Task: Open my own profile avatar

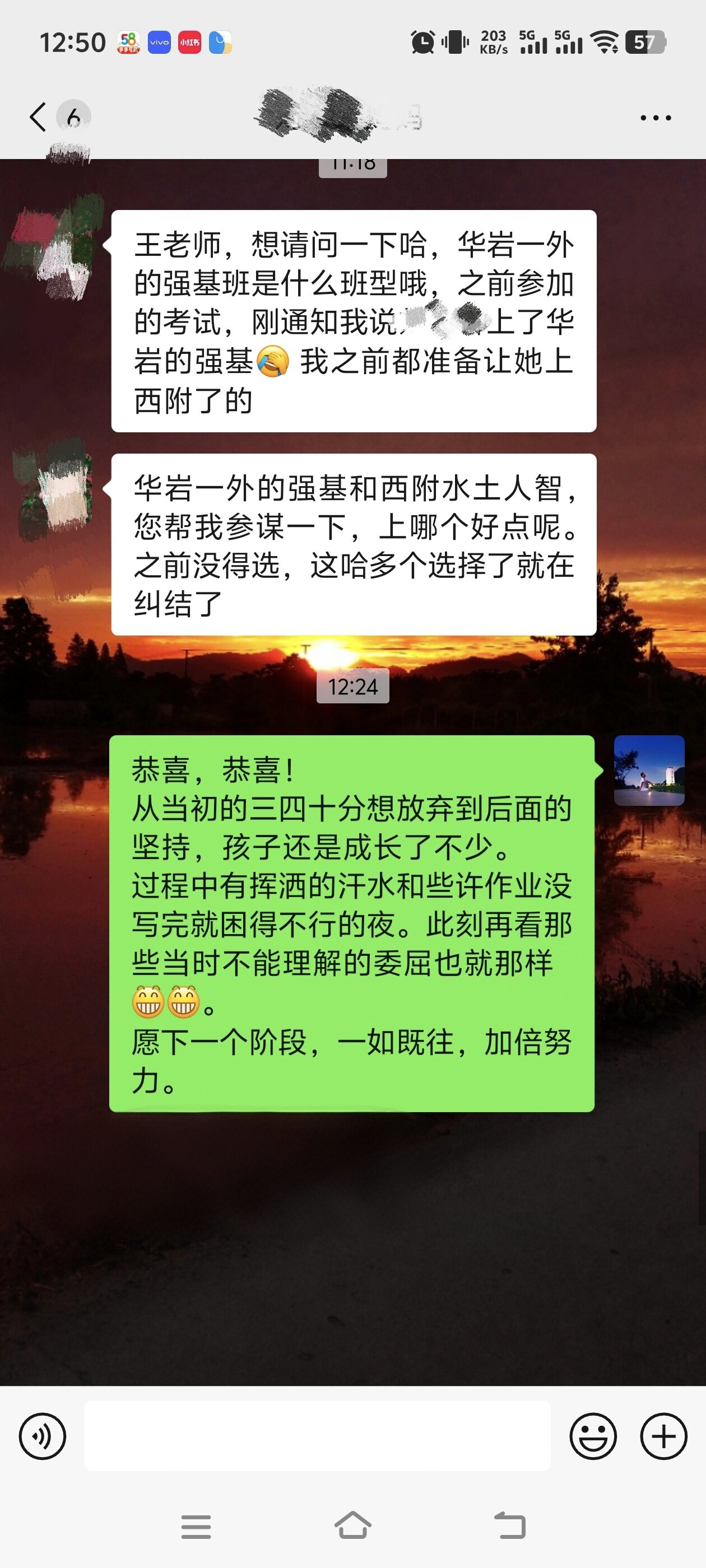Action: [x=649, y=770]
